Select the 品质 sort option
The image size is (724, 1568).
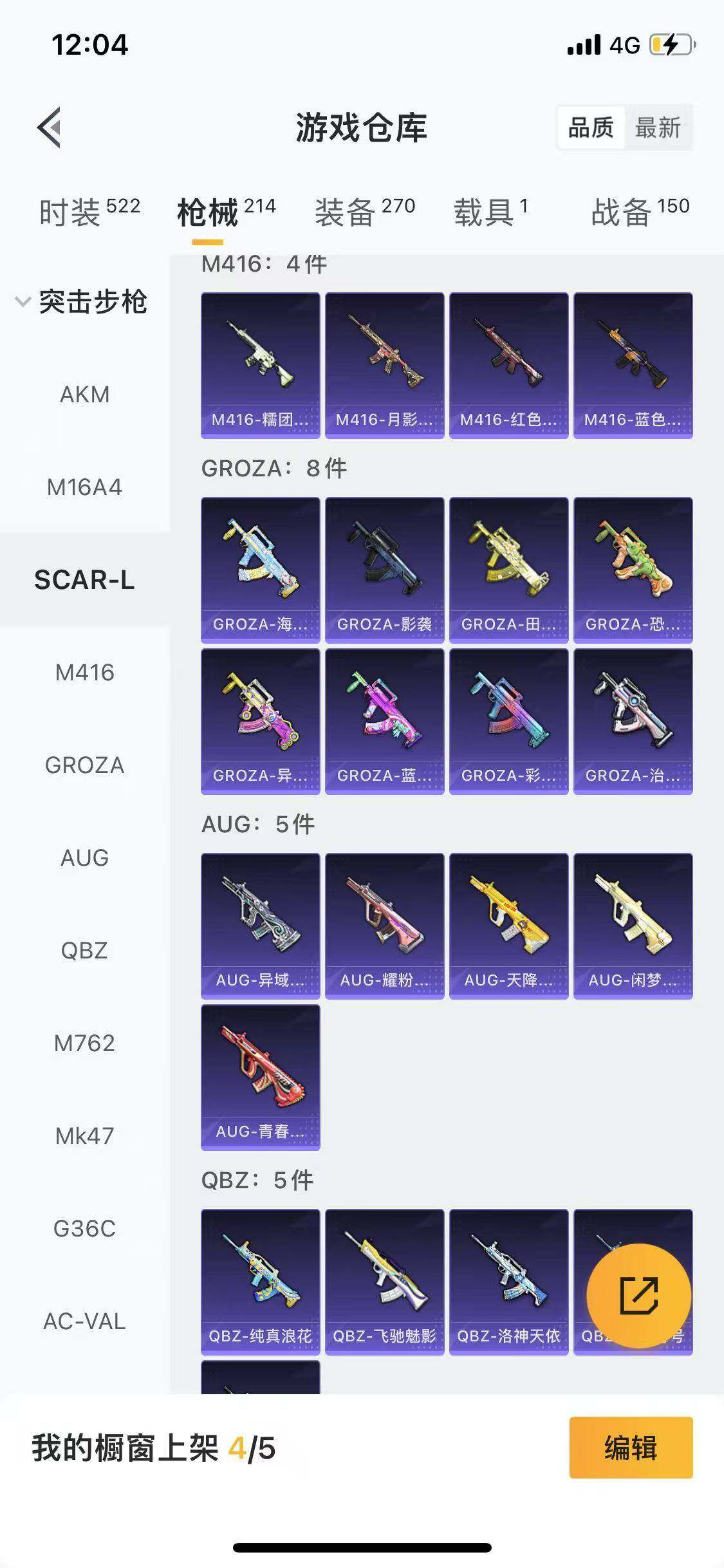[x=591, y=127]
